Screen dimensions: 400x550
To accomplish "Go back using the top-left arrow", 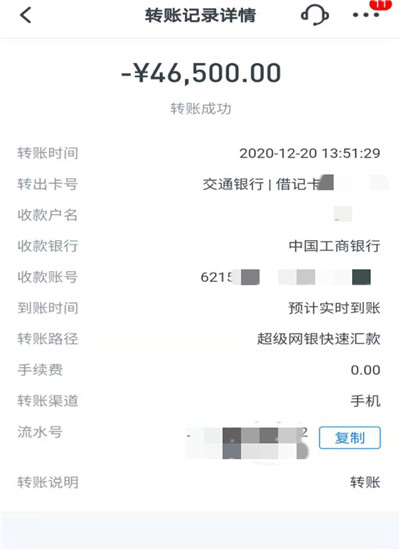I will tap(26, 15).
